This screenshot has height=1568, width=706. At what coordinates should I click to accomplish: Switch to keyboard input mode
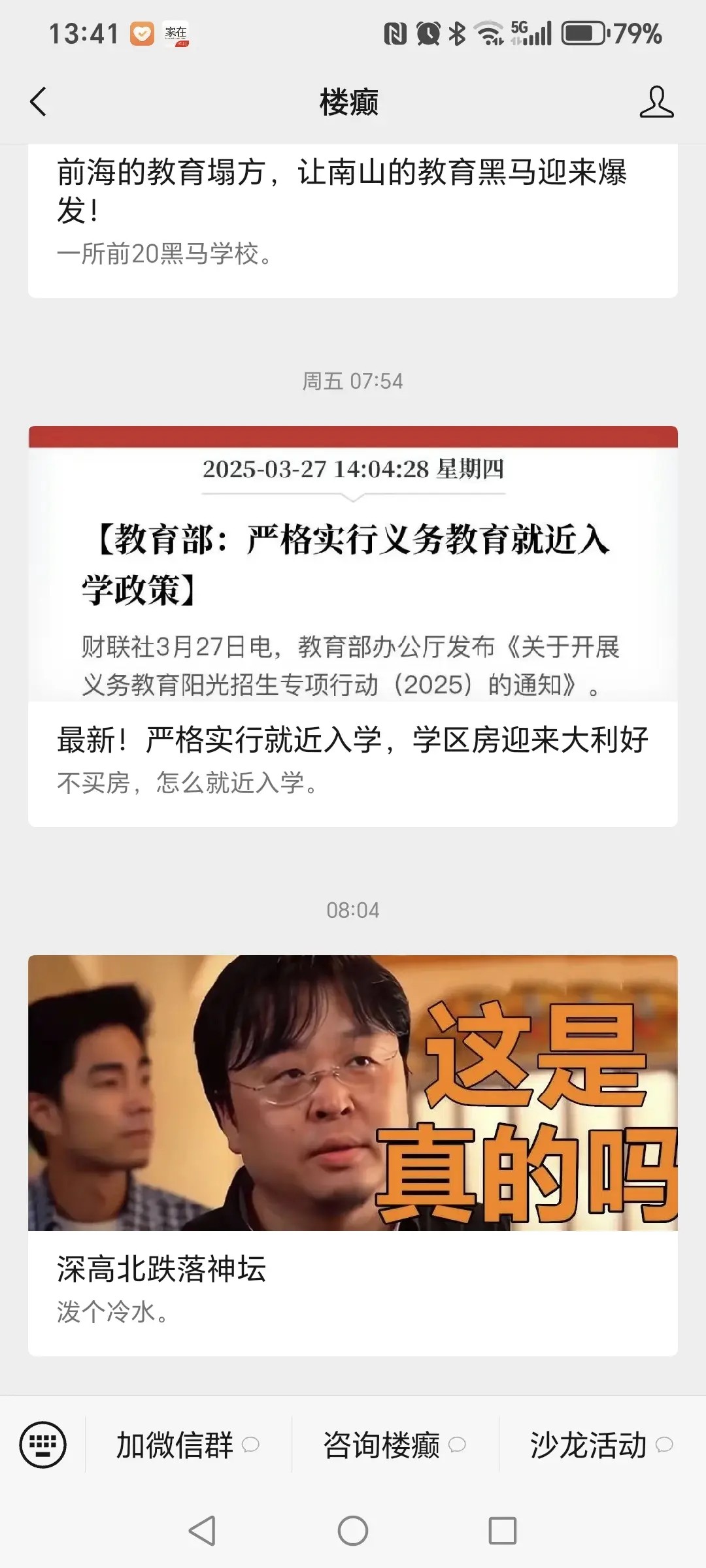[x=43, y=1444]
